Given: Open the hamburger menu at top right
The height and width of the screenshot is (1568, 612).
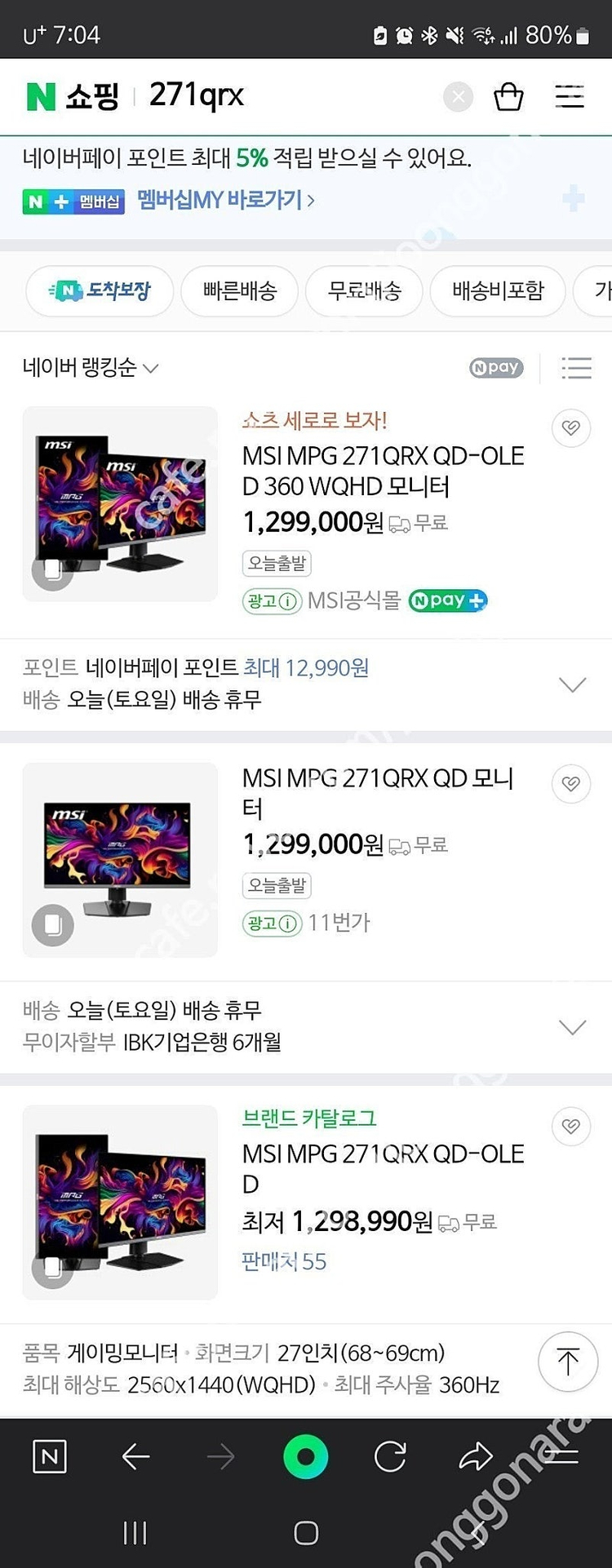Looking at the screenshot, I should (x=570, y=96).
